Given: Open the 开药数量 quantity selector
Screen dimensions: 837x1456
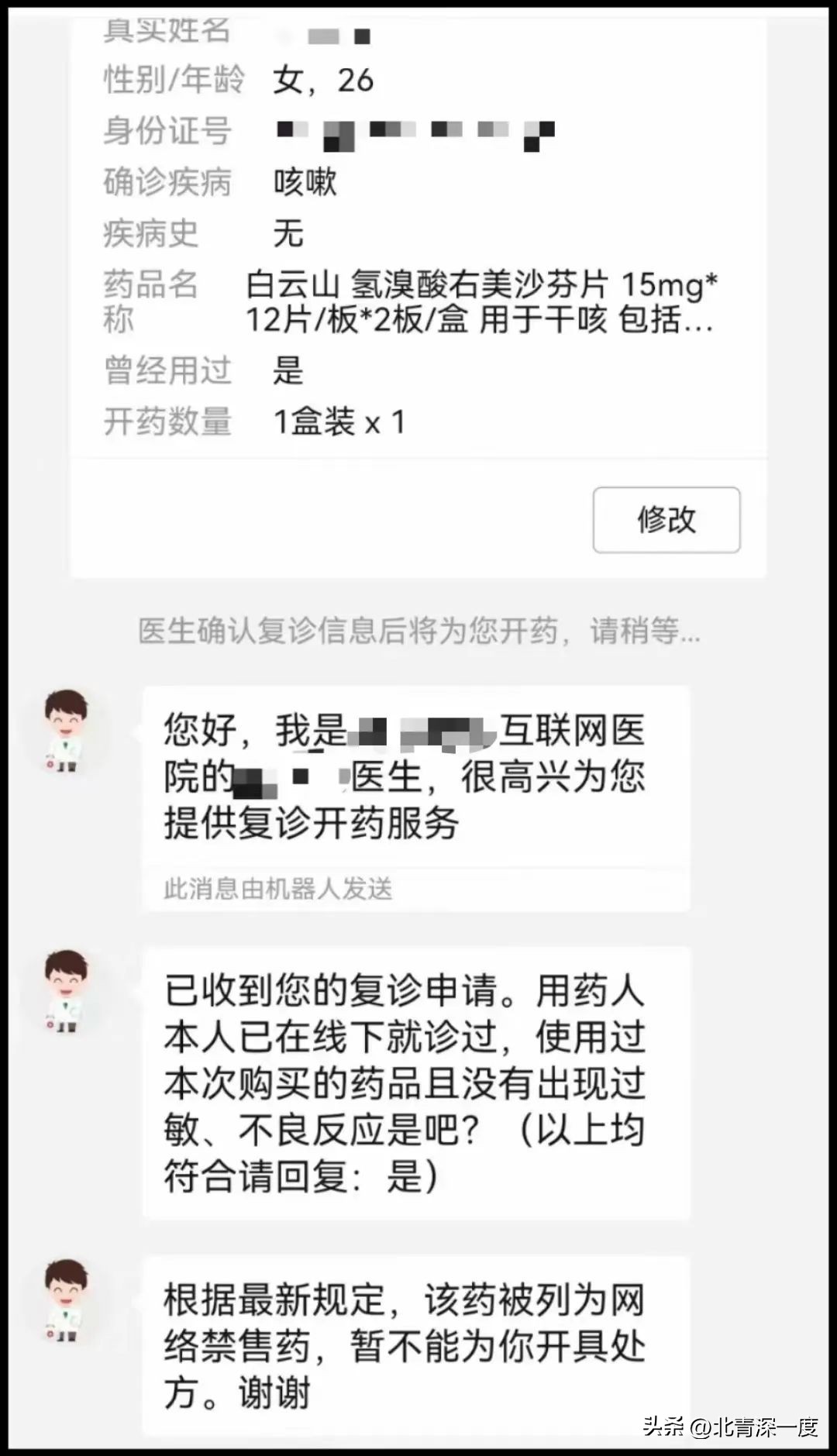Looking at the screenshot, I should click(x=341, y=421).
